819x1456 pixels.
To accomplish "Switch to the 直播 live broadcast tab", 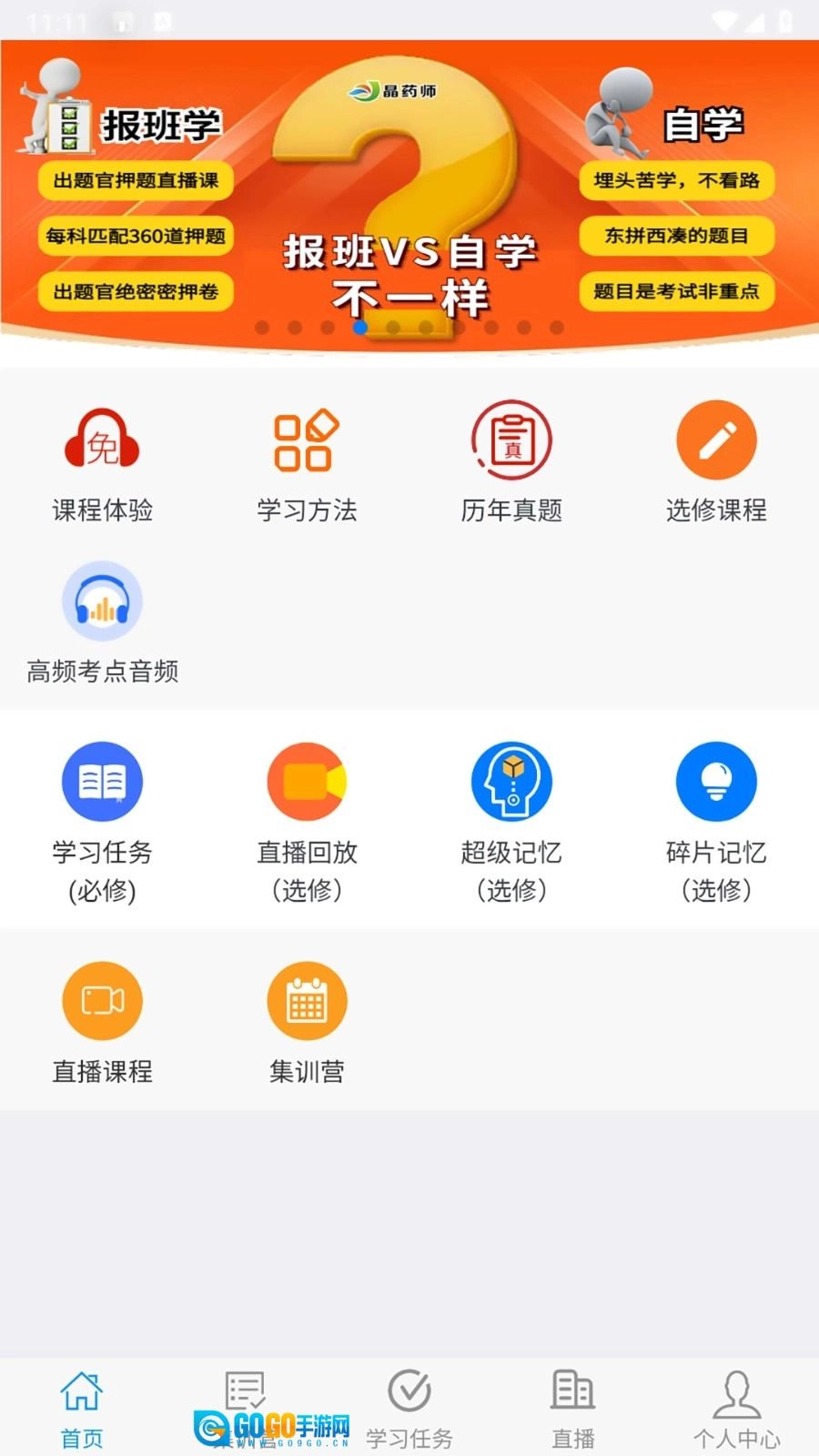I will point(573,1406).
